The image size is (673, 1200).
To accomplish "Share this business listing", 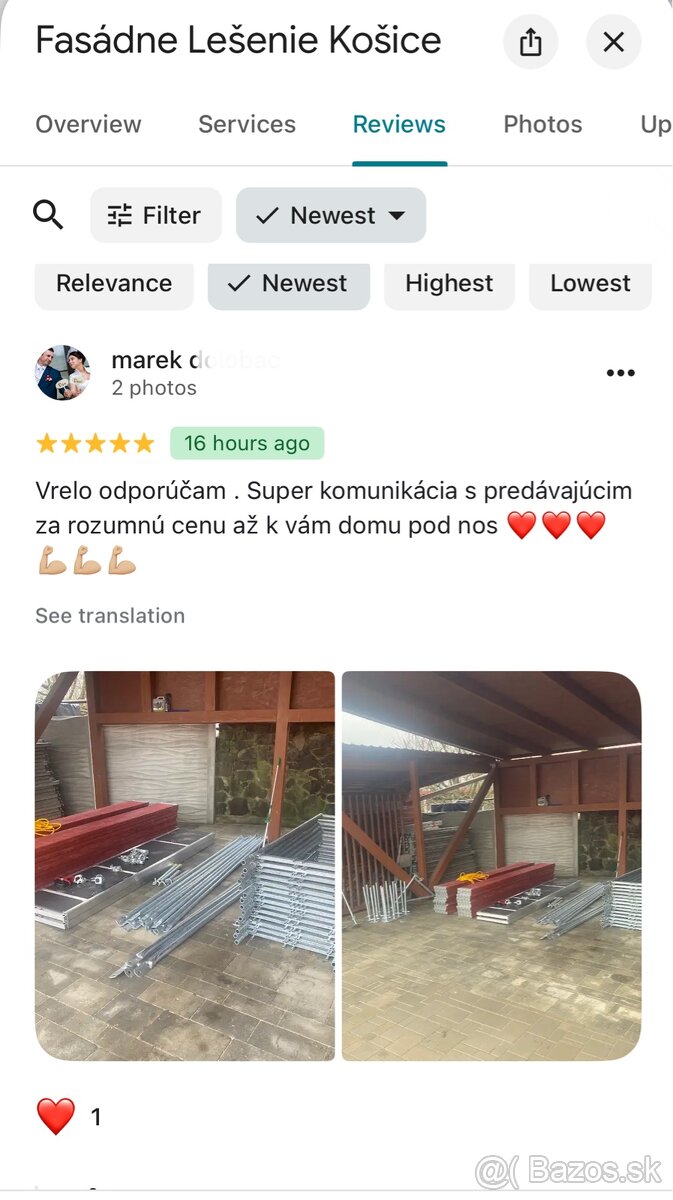I will pyautogui.click(x=531, y=42).
